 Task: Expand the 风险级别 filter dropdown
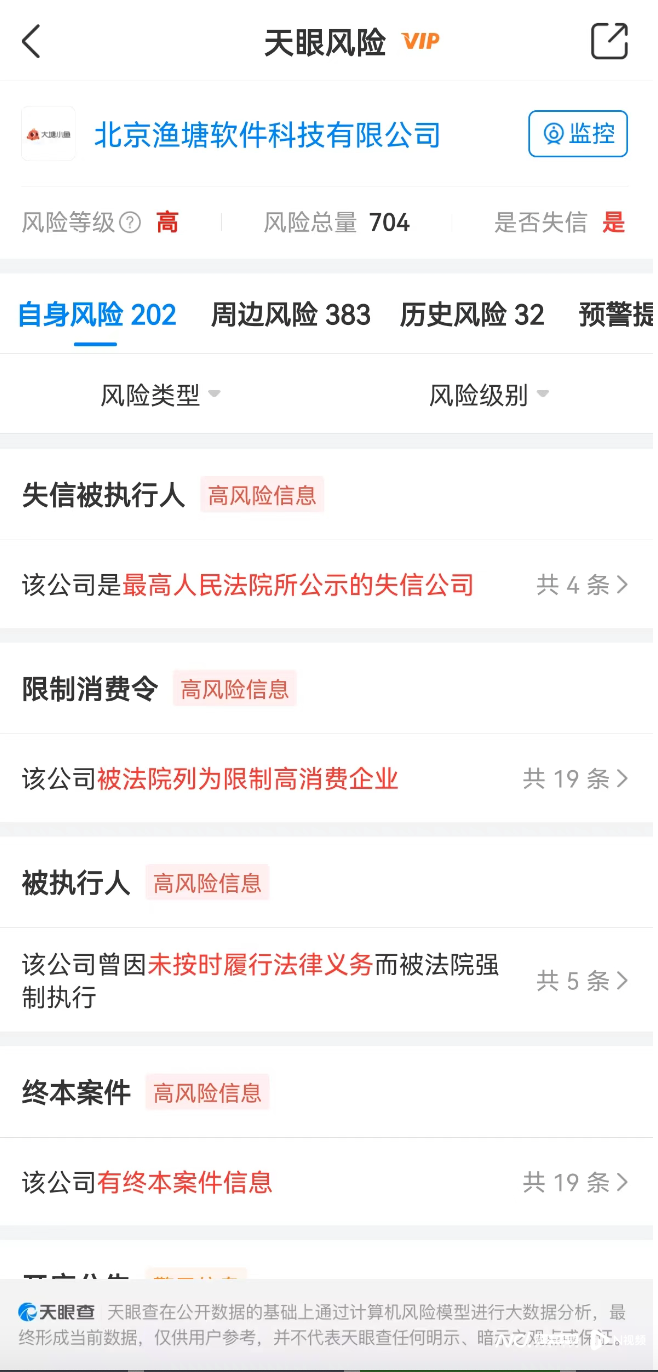coord(489,395)
